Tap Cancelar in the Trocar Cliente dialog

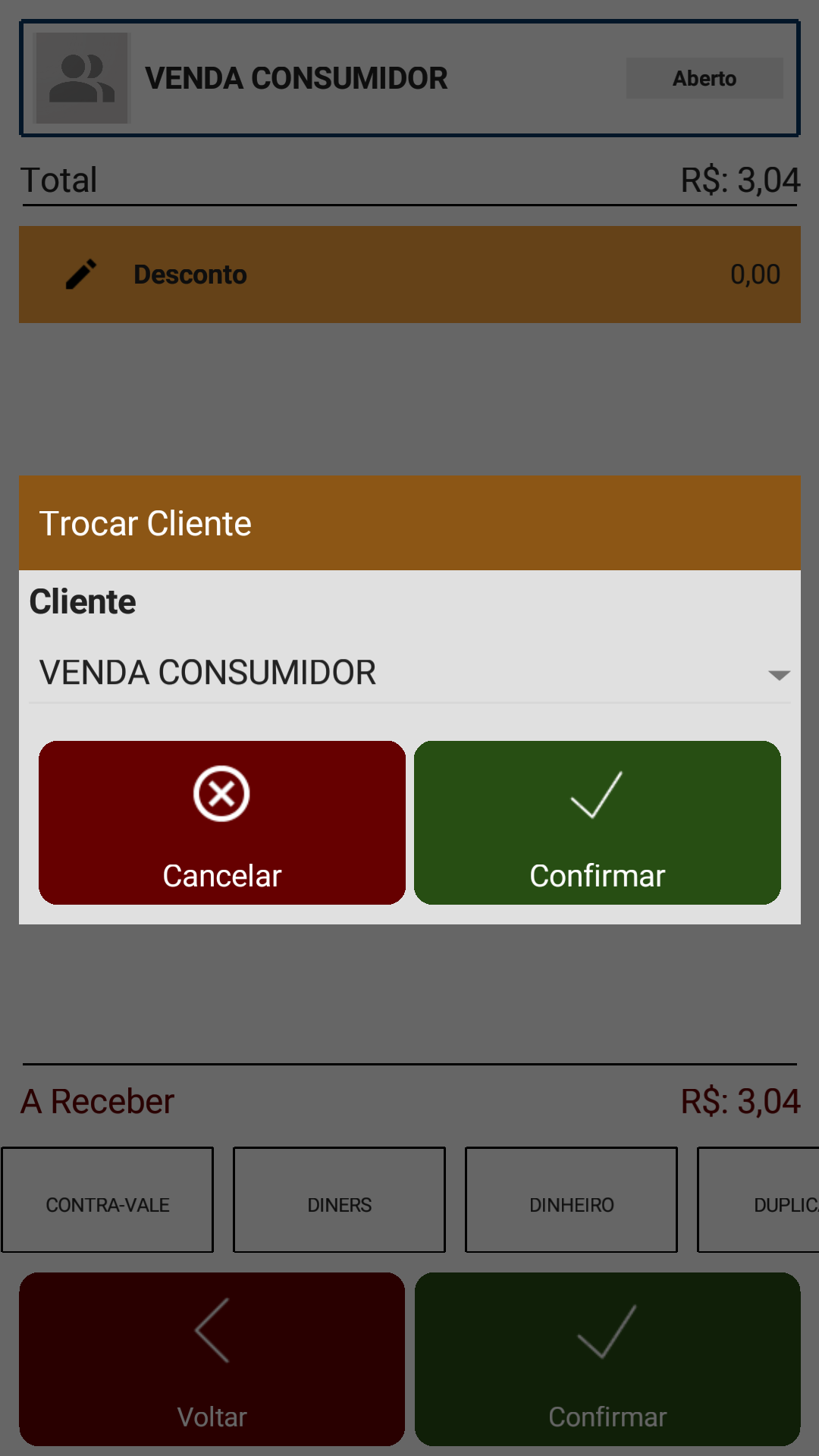[x=222, y=823]
